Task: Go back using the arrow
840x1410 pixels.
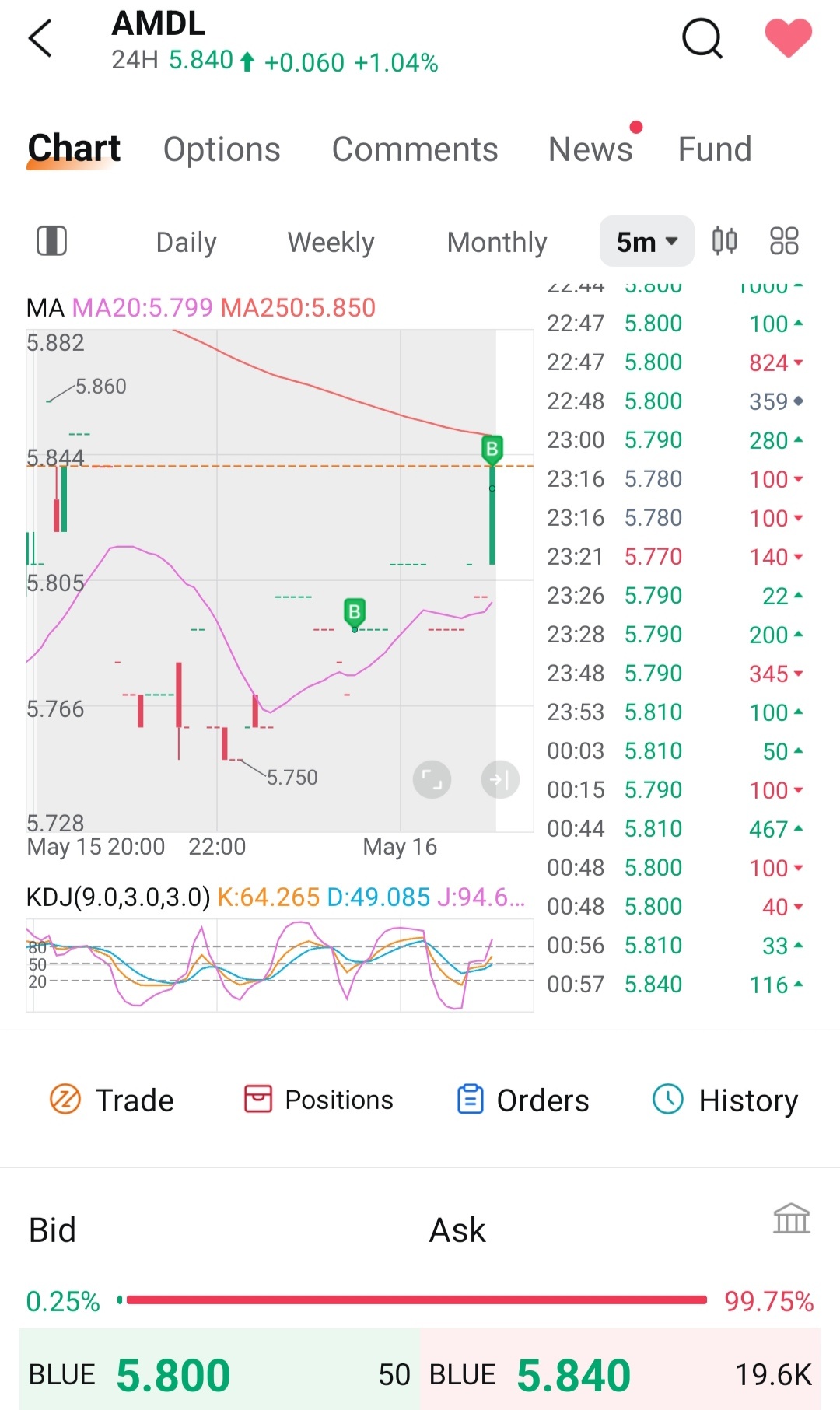Action: 40,38
